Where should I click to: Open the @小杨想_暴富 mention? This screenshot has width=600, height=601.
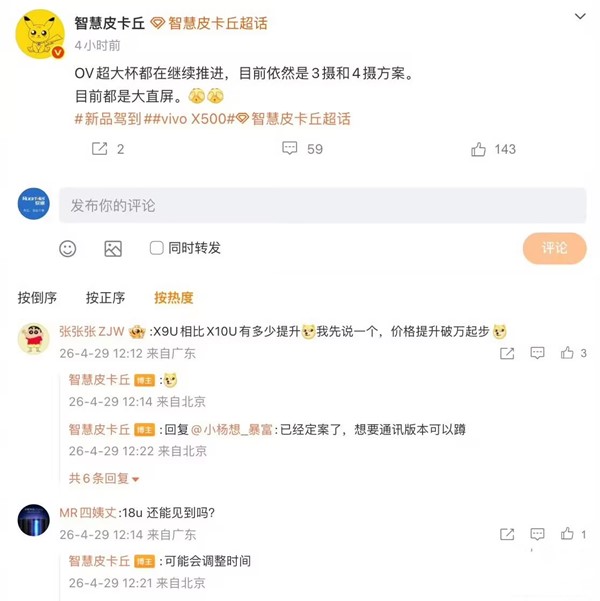232,430
